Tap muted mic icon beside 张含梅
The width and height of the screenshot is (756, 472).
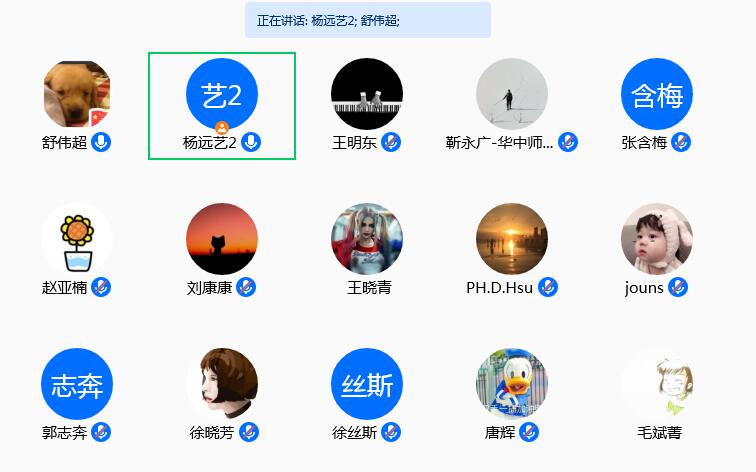(681, 142)
